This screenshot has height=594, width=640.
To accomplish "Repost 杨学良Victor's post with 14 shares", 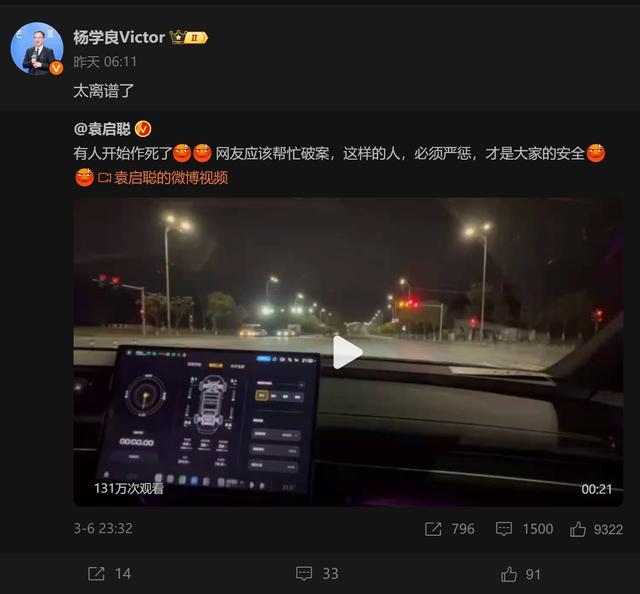I will (x=109, y=573).
